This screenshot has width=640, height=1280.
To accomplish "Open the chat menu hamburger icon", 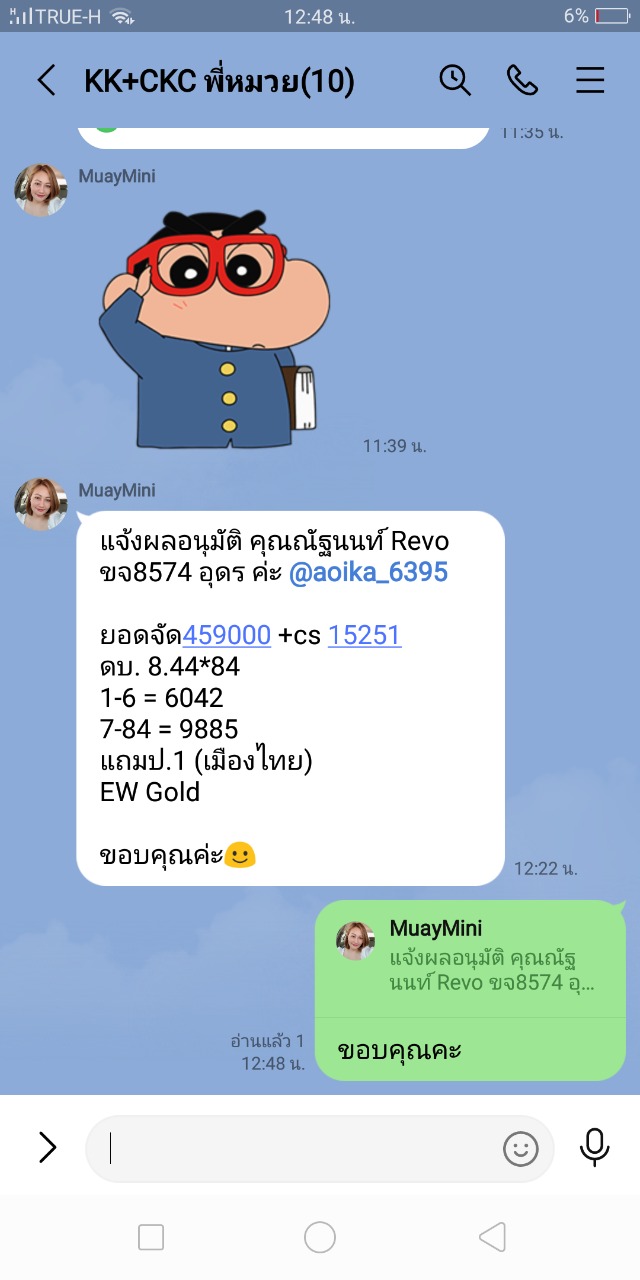I will (590, 80).
